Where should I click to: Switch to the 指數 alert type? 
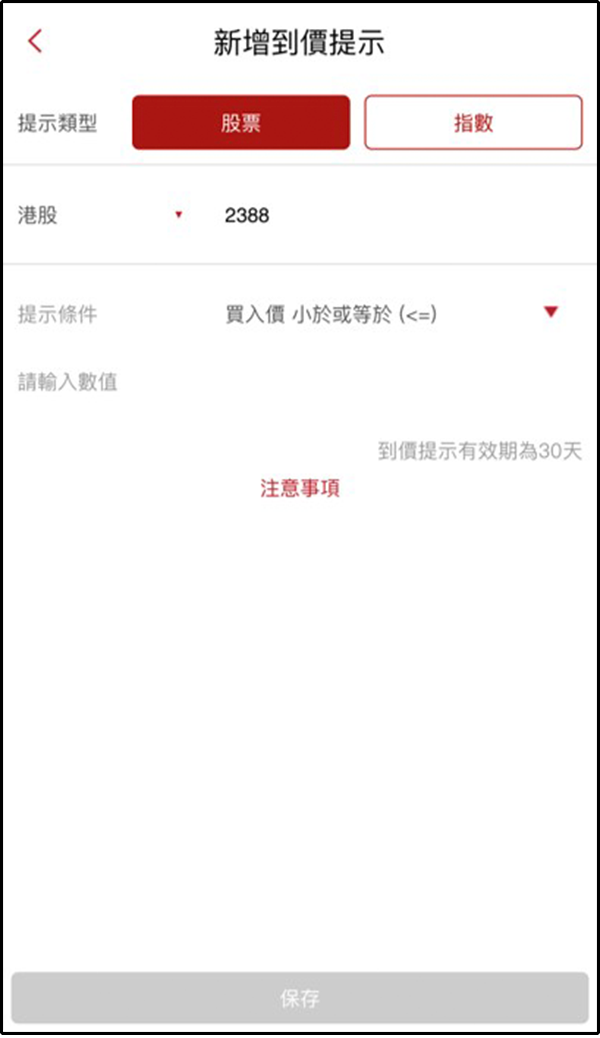pyautogui.click(x=473, y=122)
